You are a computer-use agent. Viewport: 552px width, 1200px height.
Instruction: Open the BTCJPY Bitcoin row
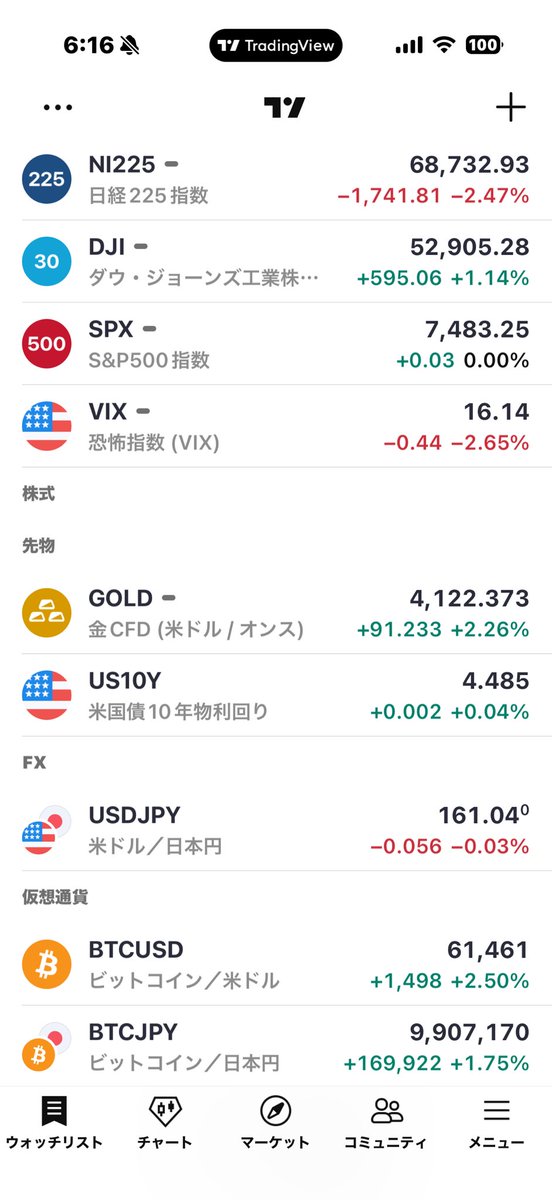point(276,1046)
